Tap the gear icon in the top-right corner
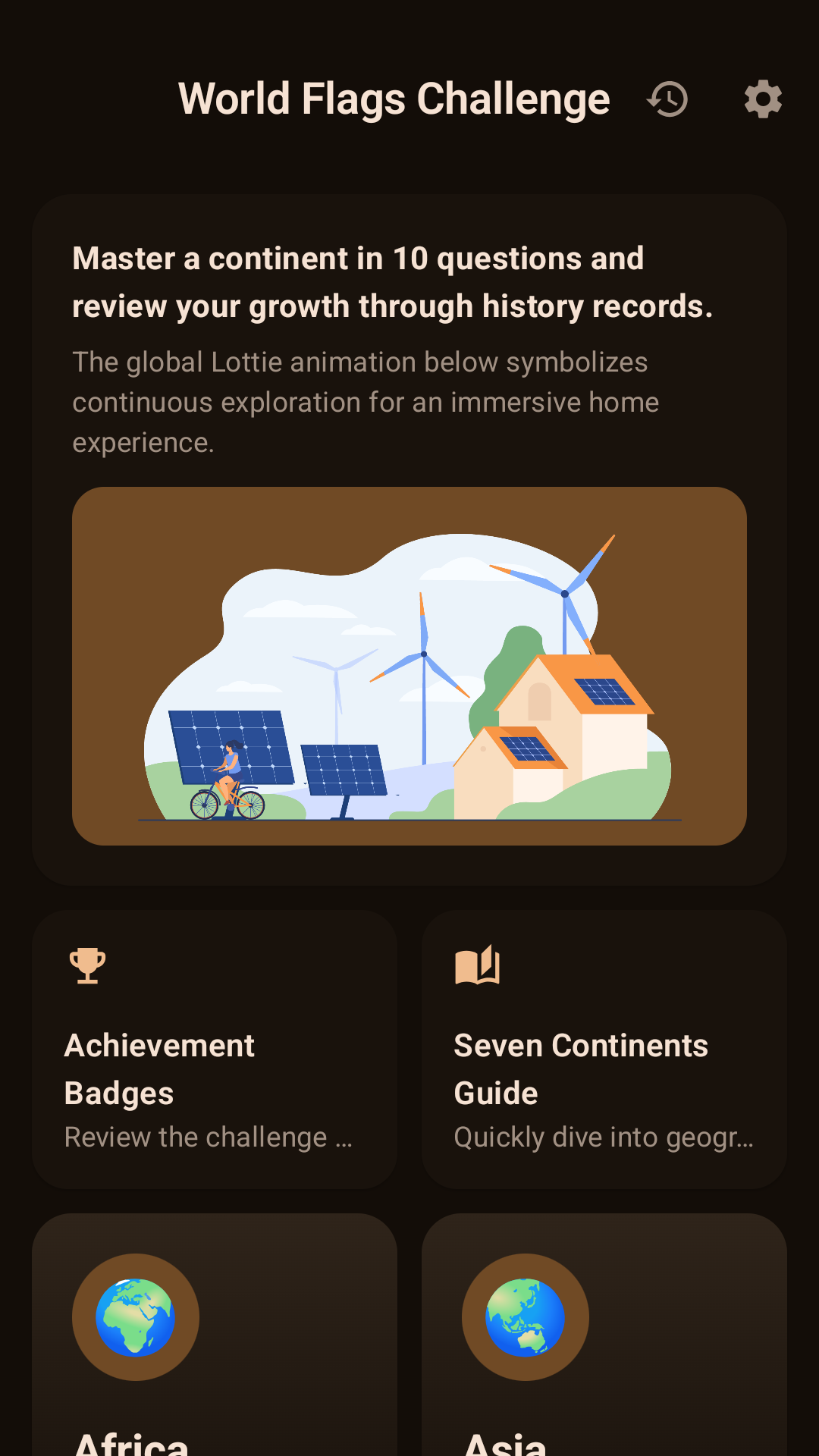This screenshot has width=819, height=1456. (x=761, y=99)
